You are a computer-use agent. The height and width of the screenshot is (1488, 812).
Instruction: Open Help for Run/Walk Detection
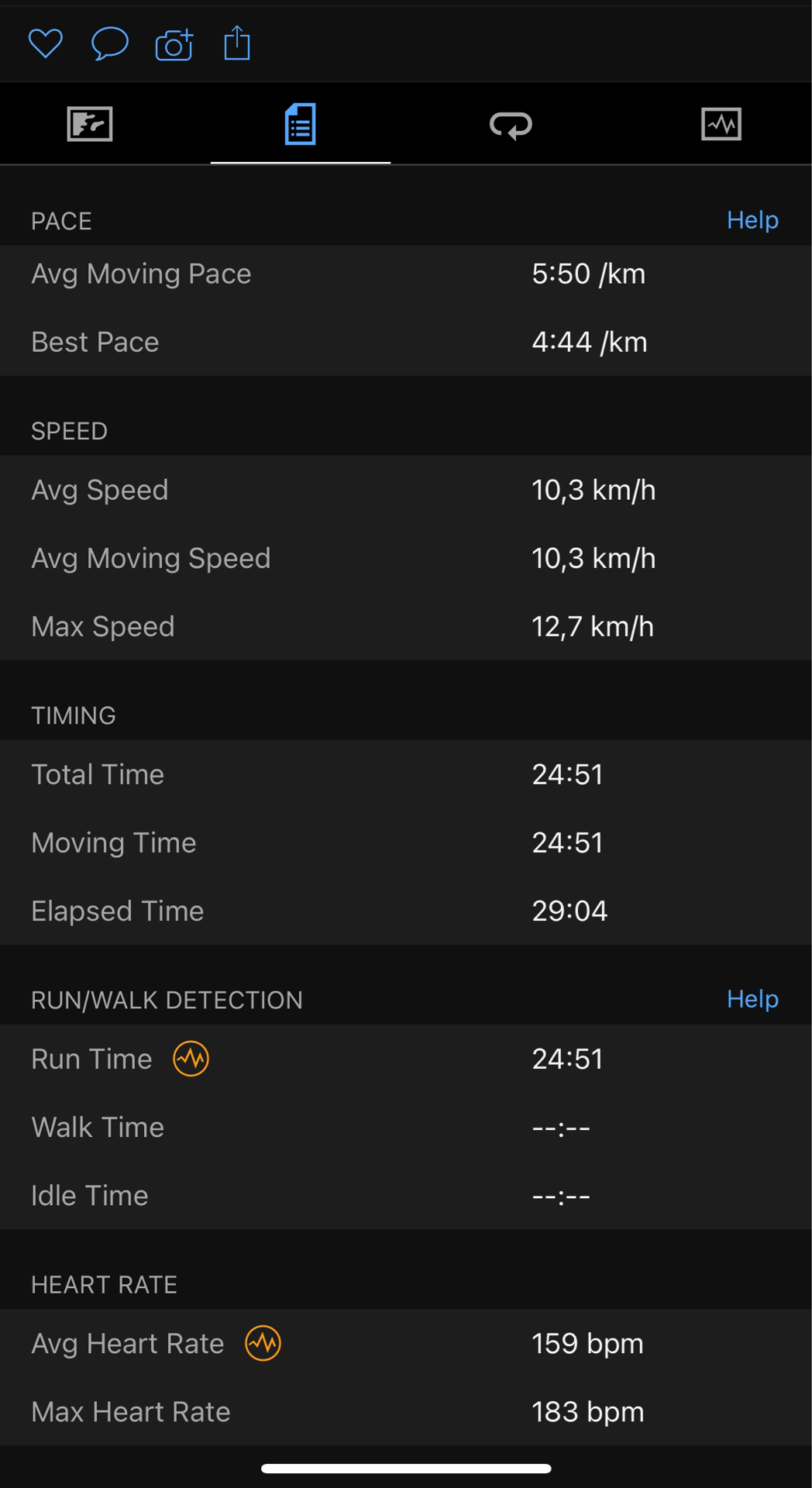(x=752, y=999)
